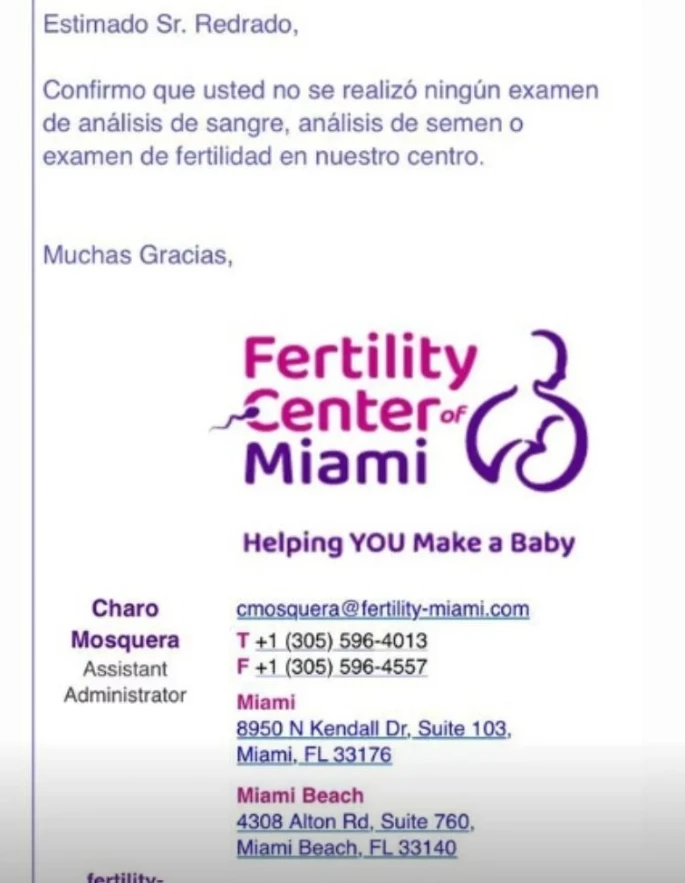
Task: Tap the fax number ending in 4557
Action: [x=340, y=667]
